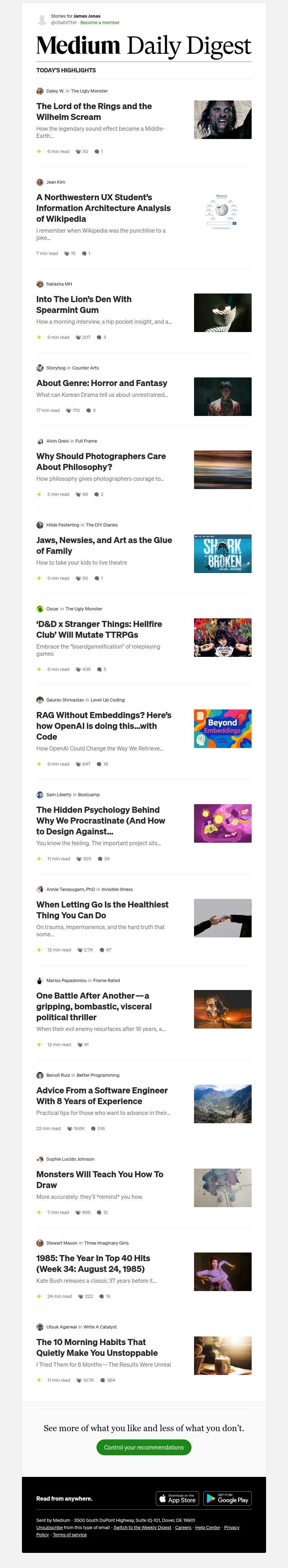Open About Genre: Horror and Fantasy
This screenshot has height=1568, width=288.
point(101,383)
